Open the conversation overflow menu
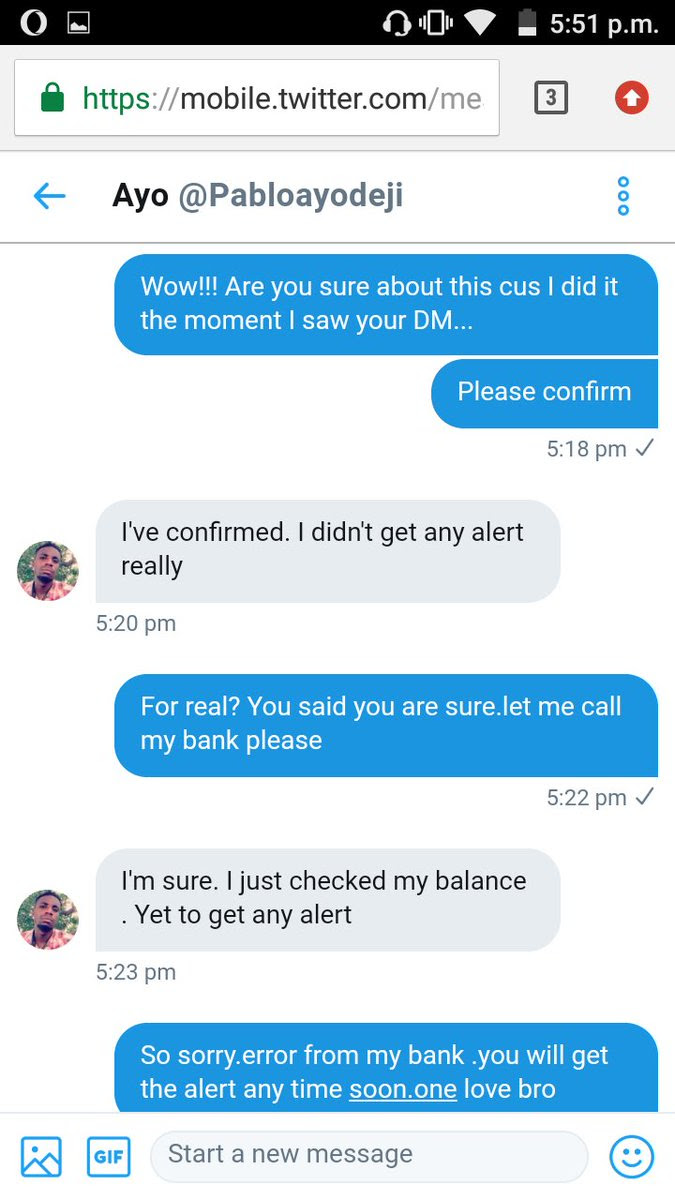This screenshot has width=675, height=1200. click(623, 196)
